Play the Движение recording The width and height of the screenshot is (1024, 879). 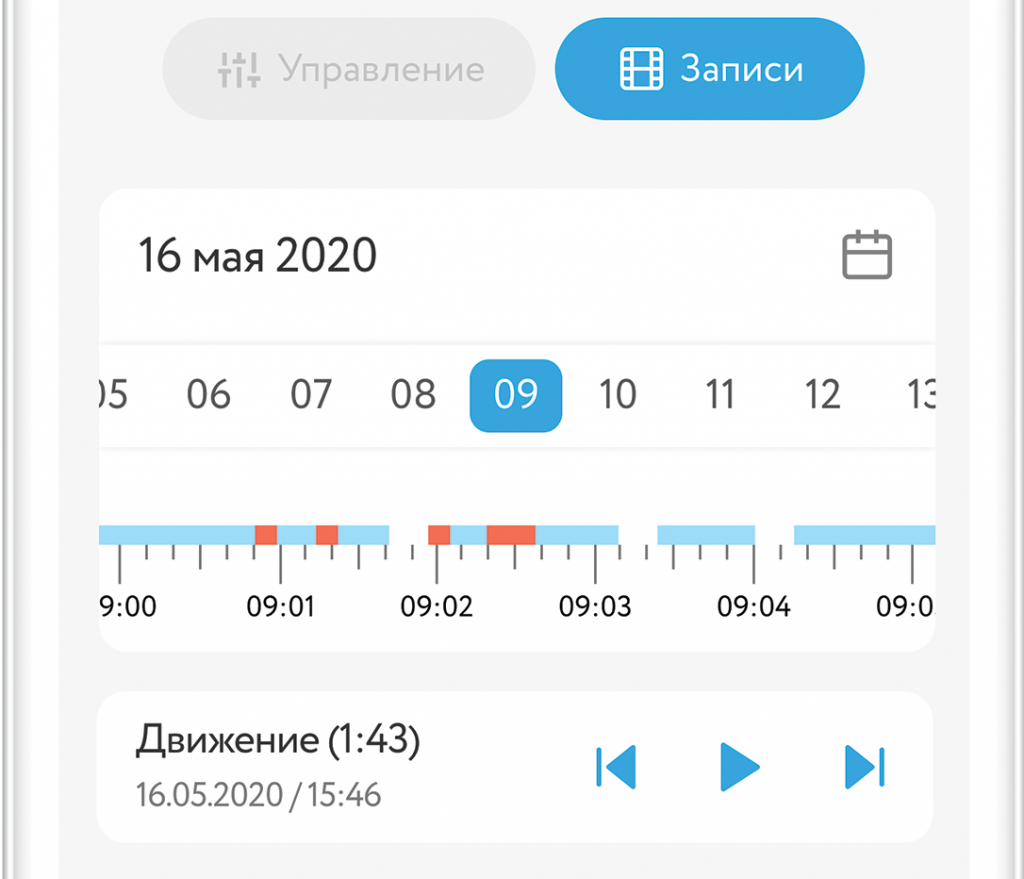point(740,767)
